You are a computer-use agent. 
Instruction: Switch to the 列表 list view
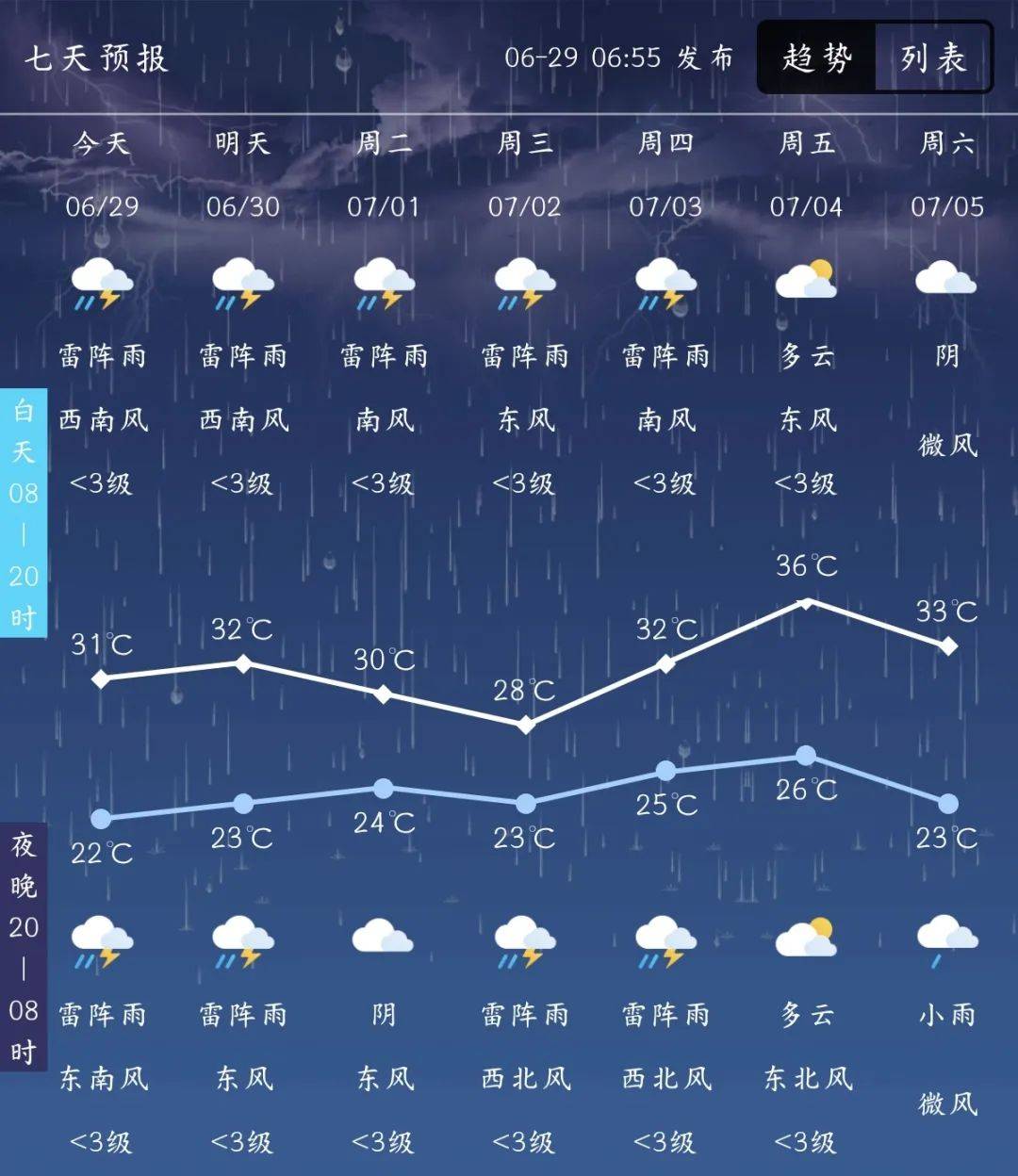(932, 58)
